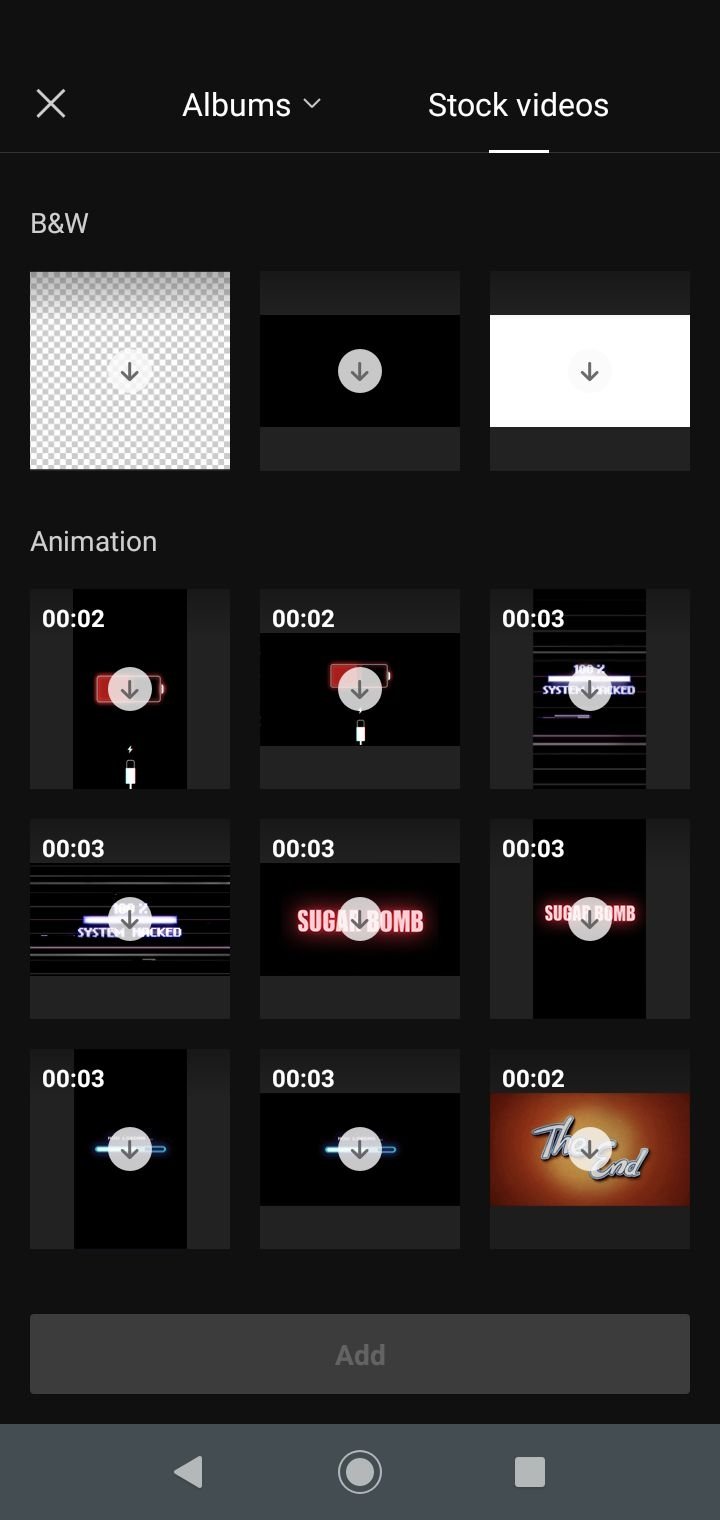Expand the Albums dropdown
Screen dimensions: 720x1520
pos(251,105)
